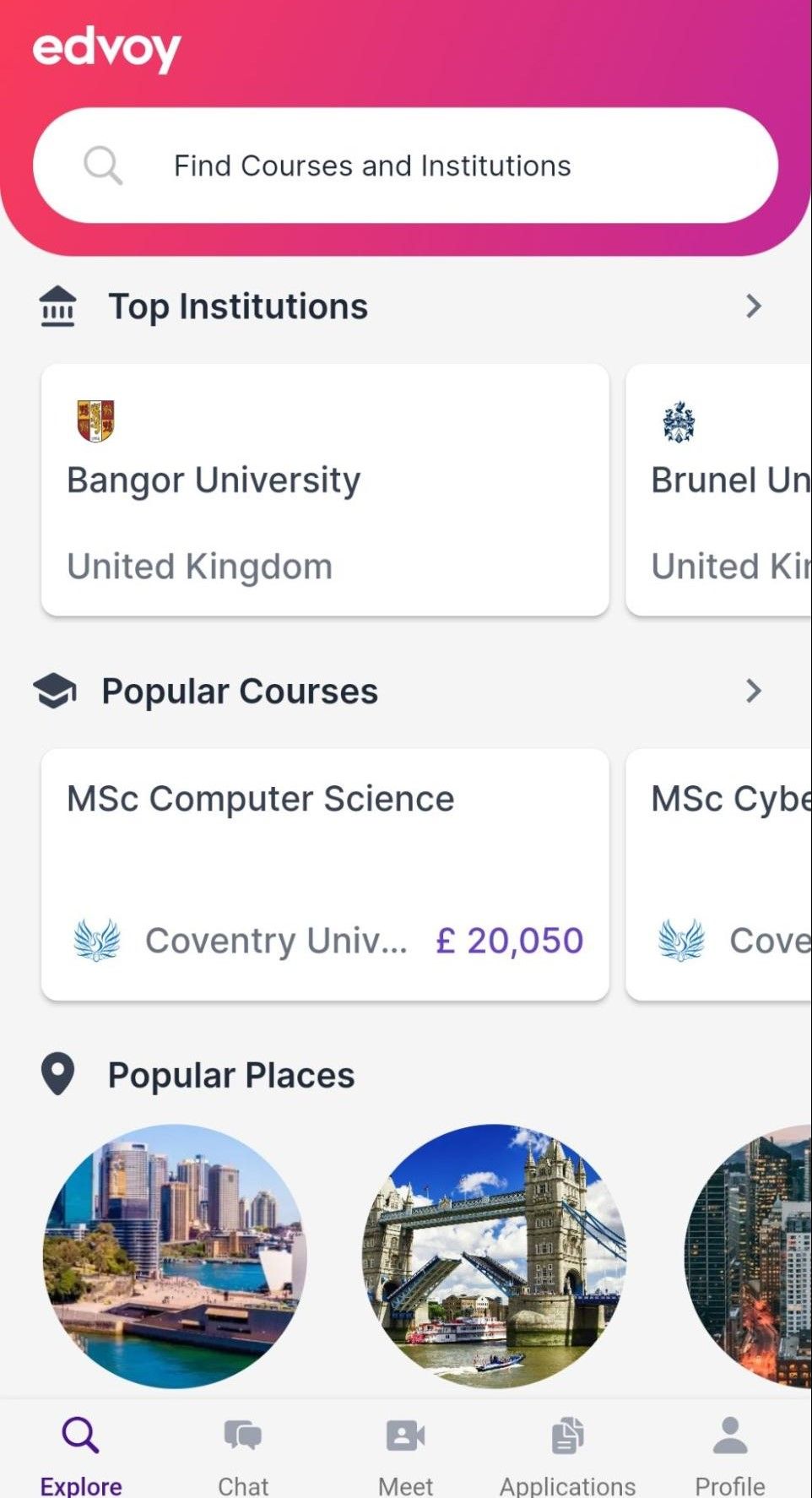Select the Tower Bridge place photo
The image size is (812, 1498).
click(495, 1256)
